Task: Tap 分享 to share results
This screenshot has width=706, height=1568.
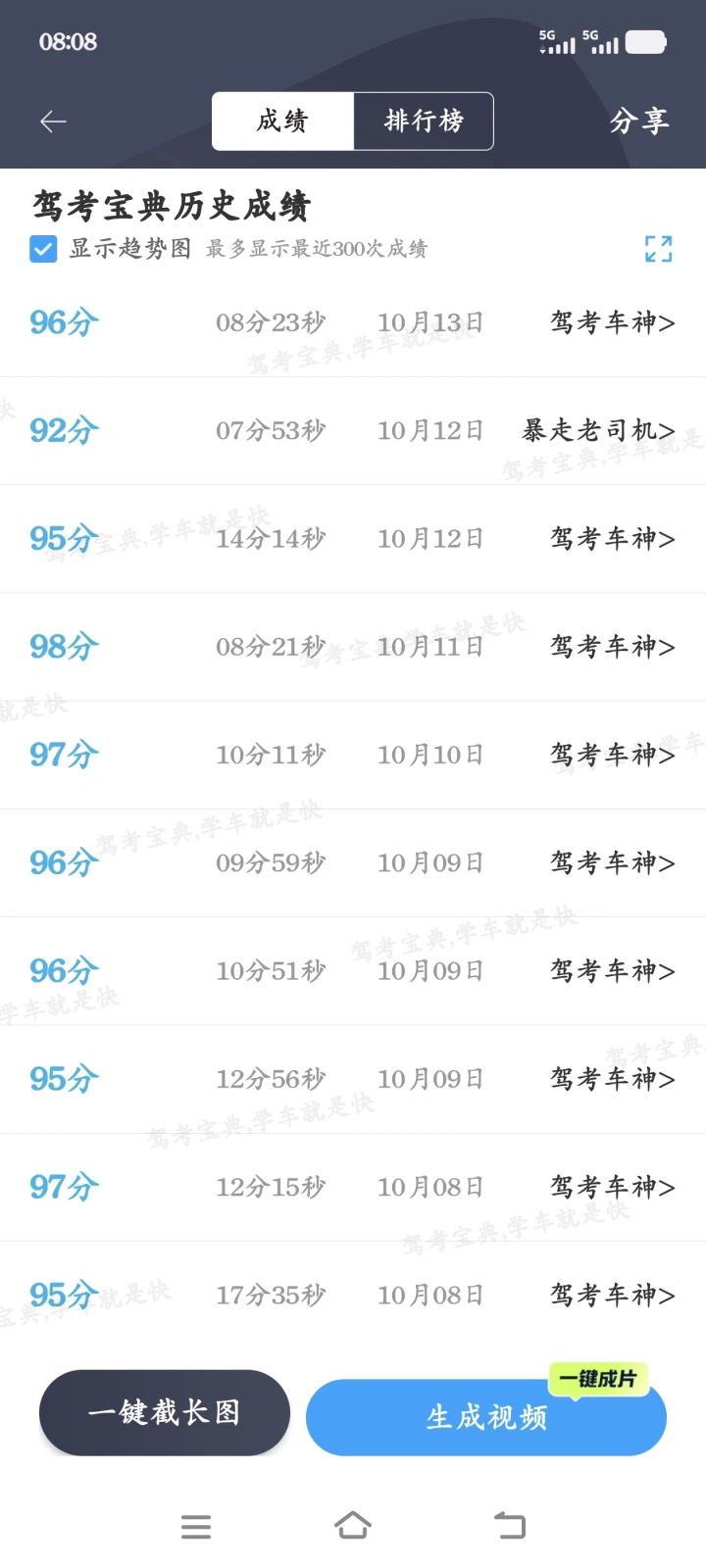Action: [x=638, y=122]
